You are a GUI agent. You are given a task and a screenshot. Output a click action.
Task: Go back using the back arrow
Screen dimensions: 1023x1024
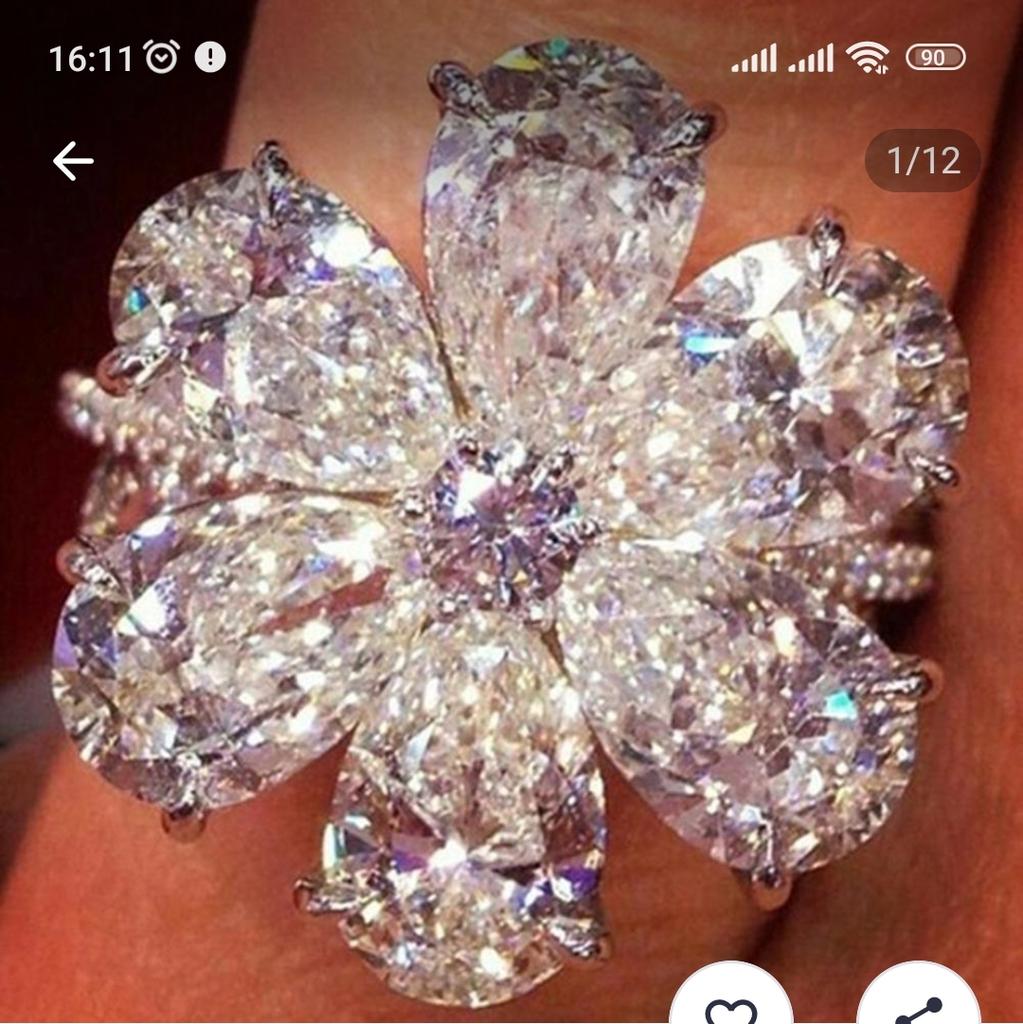click(73, 161)
